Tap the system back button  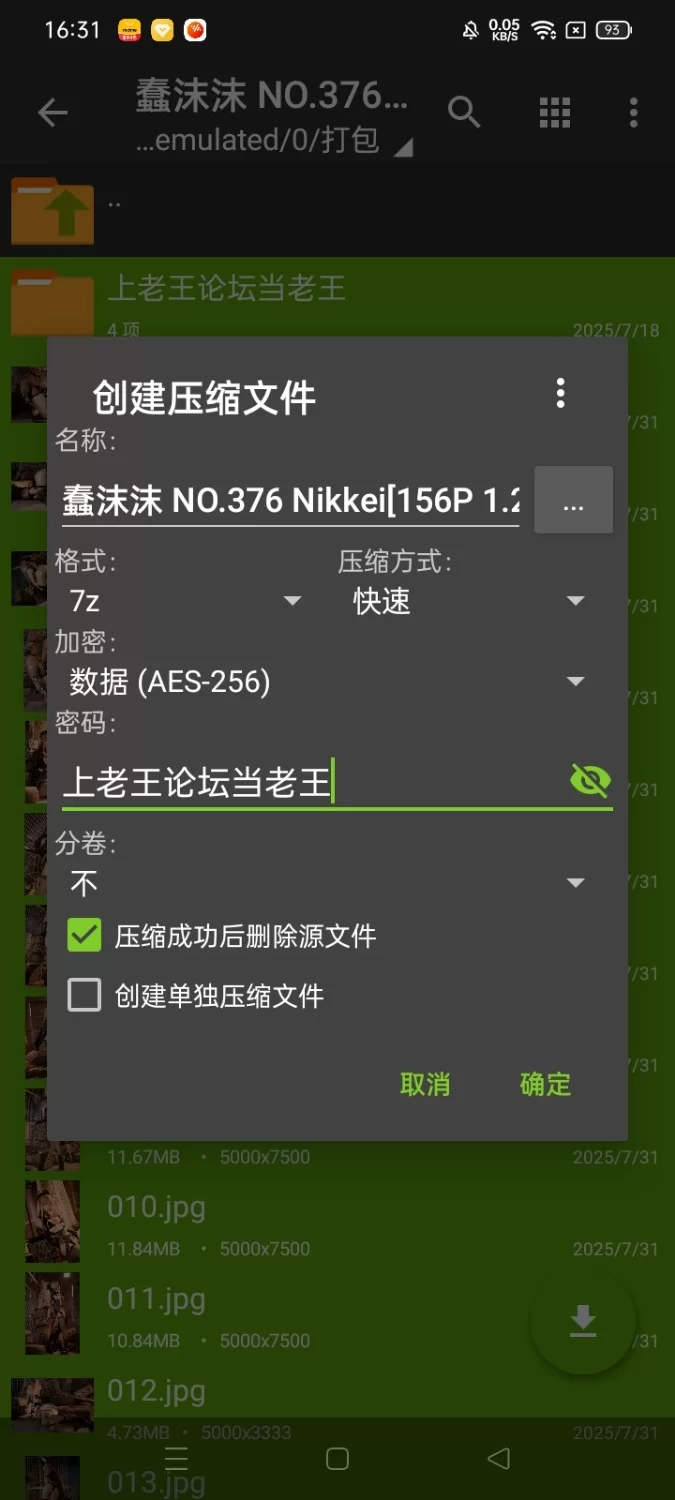498,1459
